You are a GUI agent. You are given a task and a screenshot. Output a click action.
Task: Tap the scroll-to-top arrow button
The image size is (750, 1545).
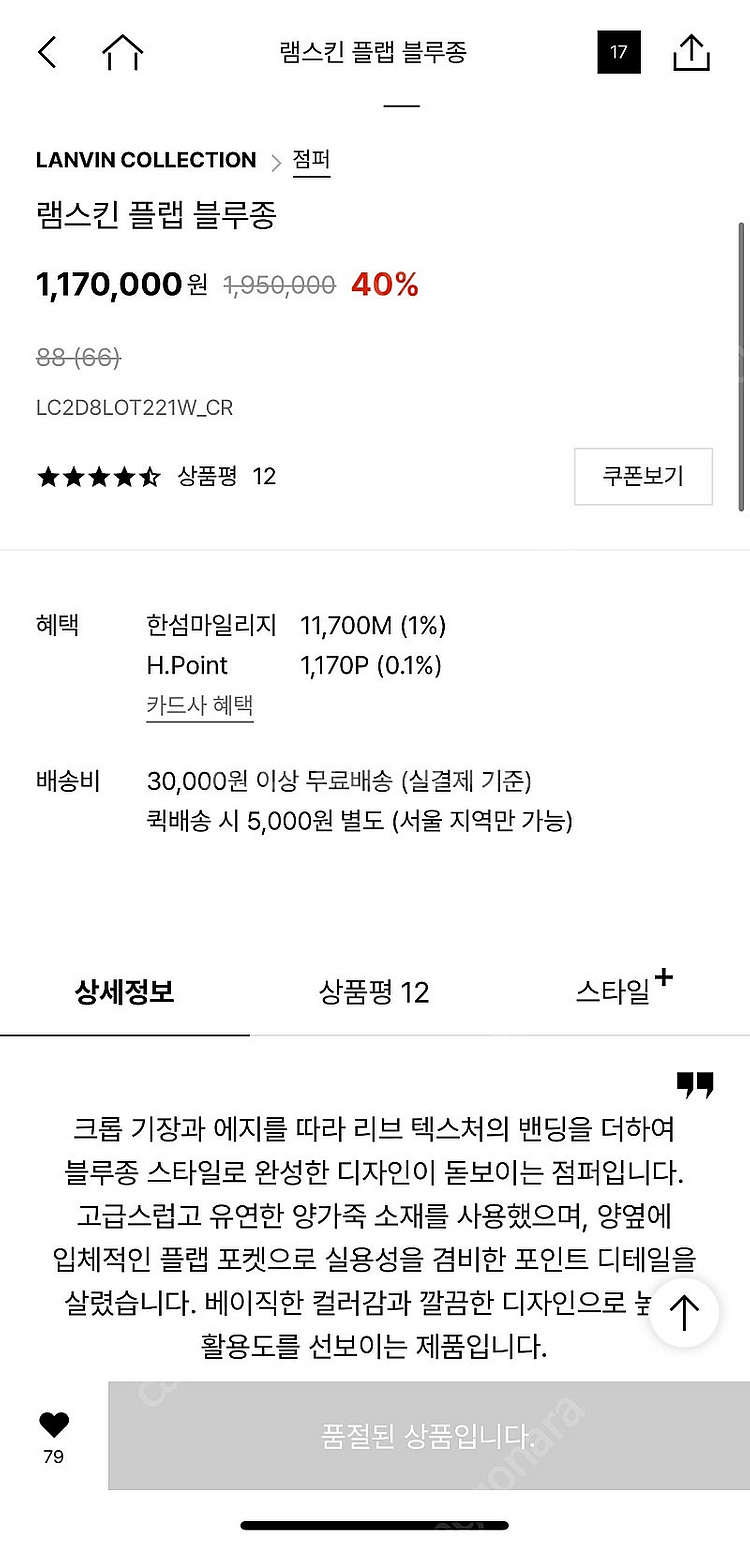point(683,1313)
